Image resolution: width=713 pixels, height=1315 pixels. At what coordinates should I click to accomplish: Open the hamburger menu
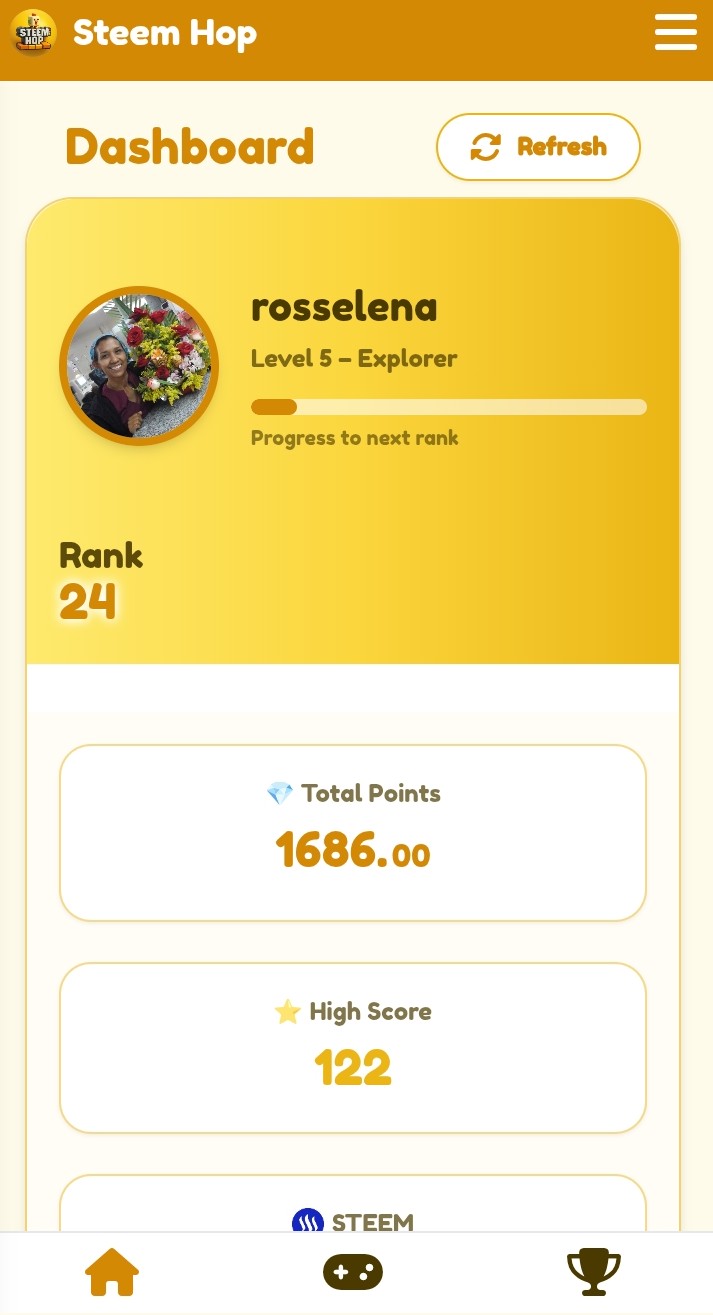(x=676, y=33)
